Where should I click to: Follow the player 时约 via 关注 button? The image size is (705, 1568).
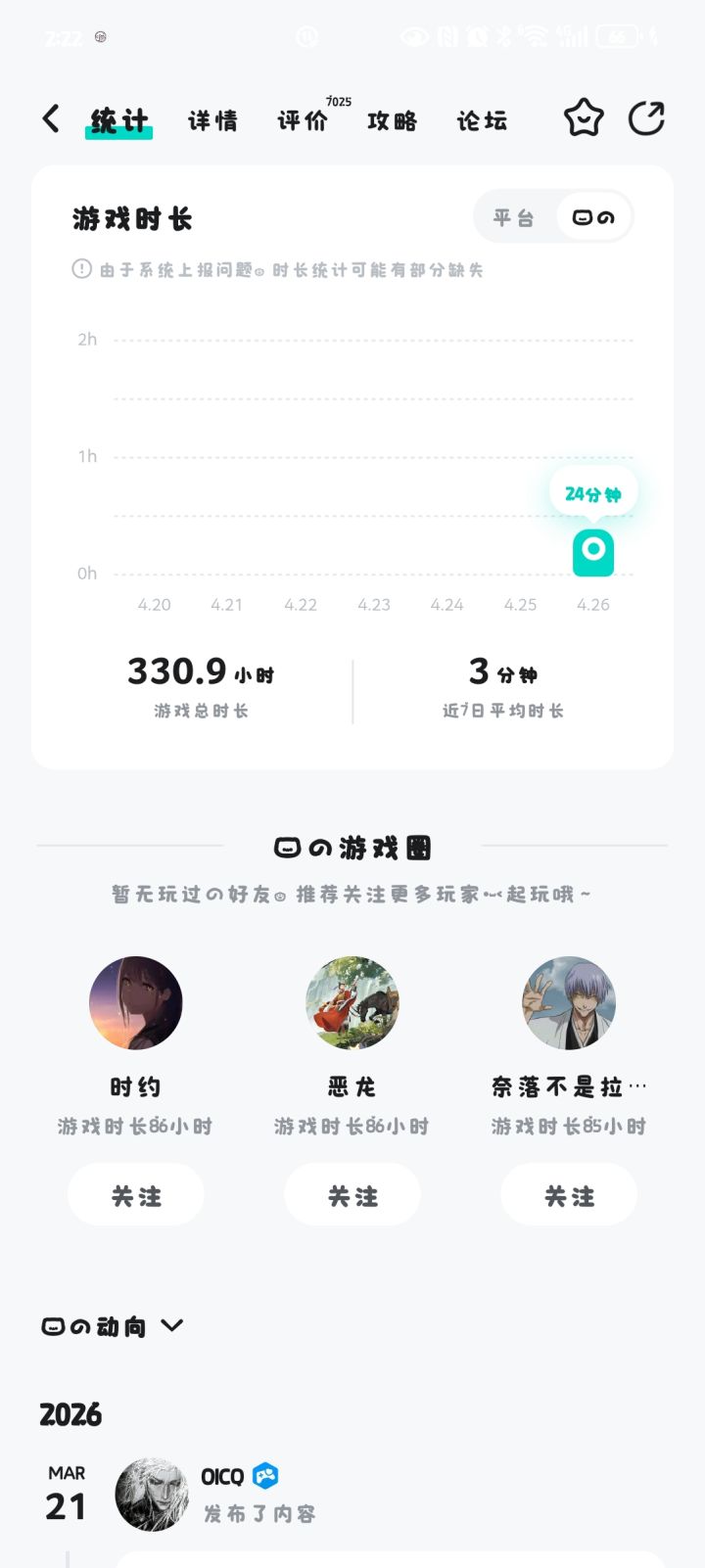point(135,1194)
